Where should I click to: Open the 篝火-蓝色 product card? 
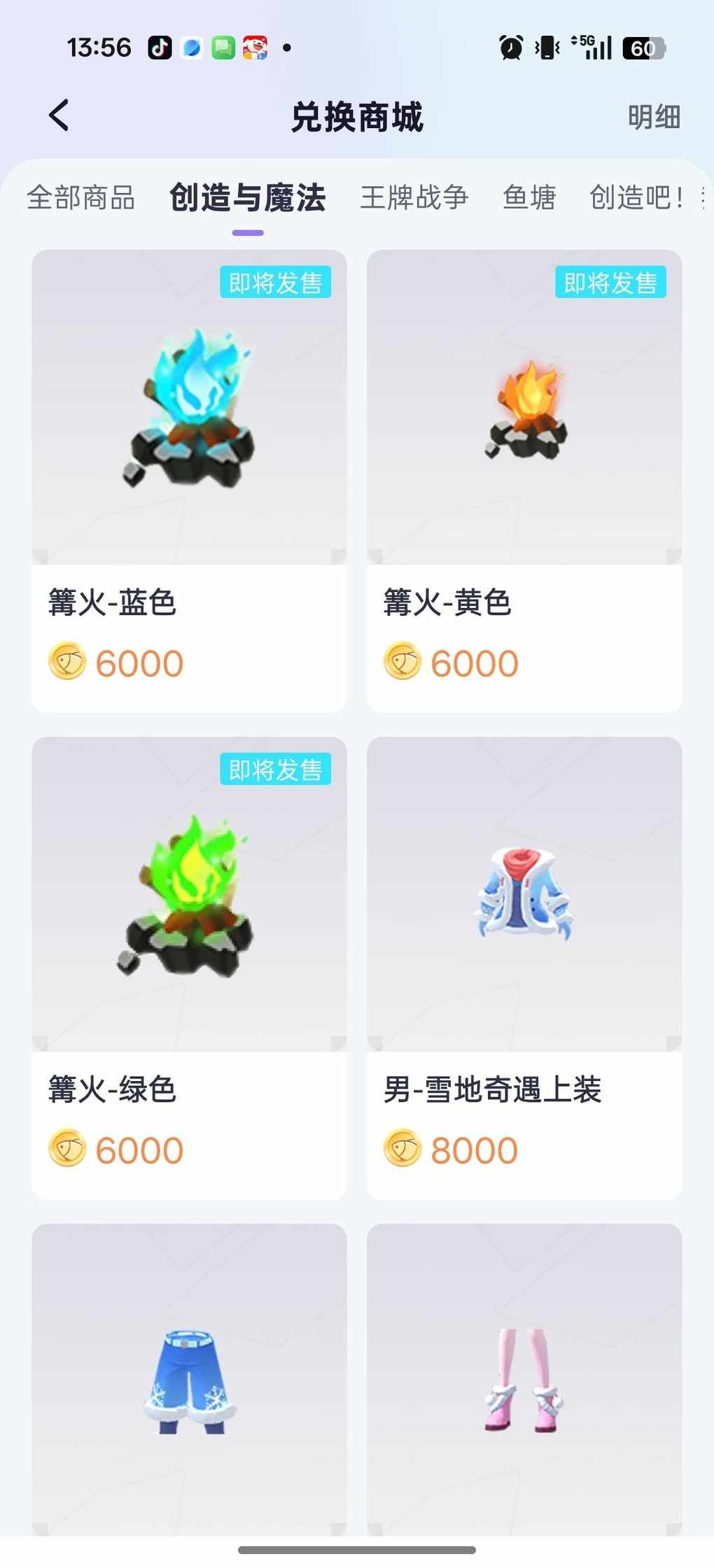point(189,481)
